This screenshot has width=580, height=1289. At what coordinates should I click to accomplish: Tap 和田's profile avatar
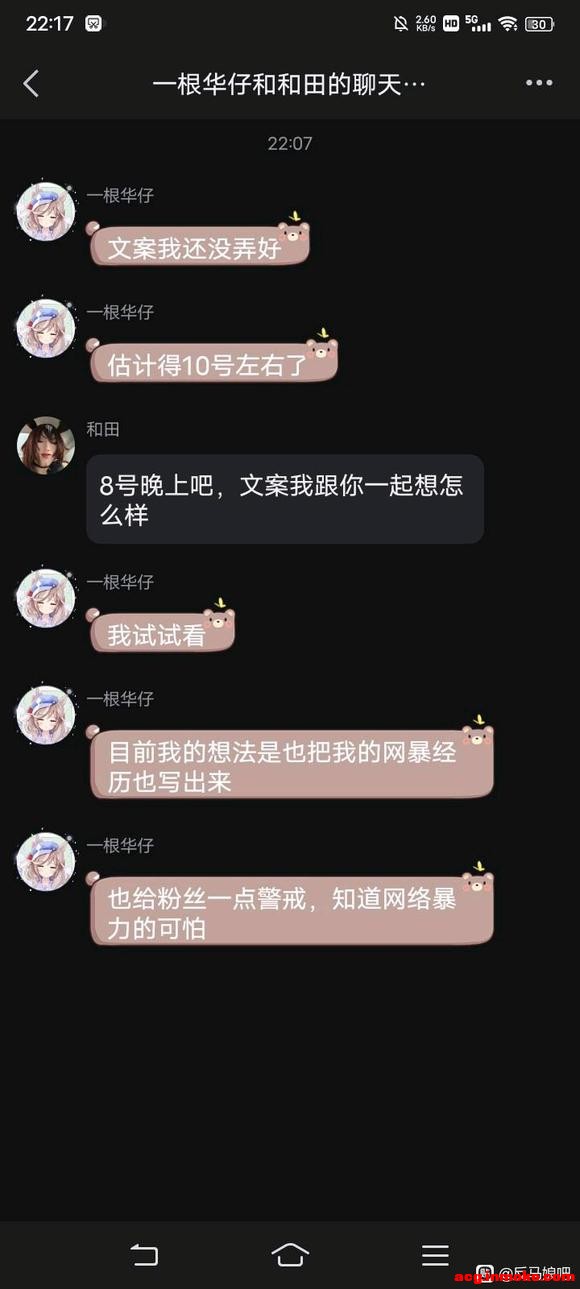[46, 445]
